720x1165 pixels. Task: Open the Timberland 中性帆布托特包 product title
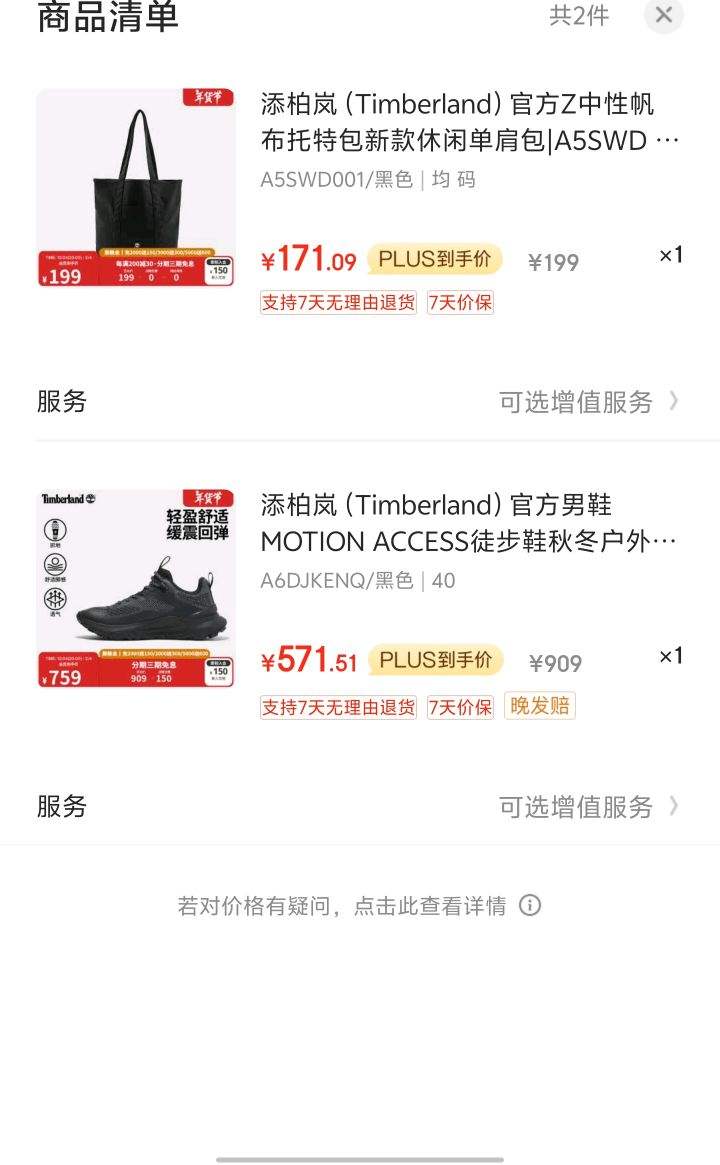pyautogui.click(x=470, y=122)
